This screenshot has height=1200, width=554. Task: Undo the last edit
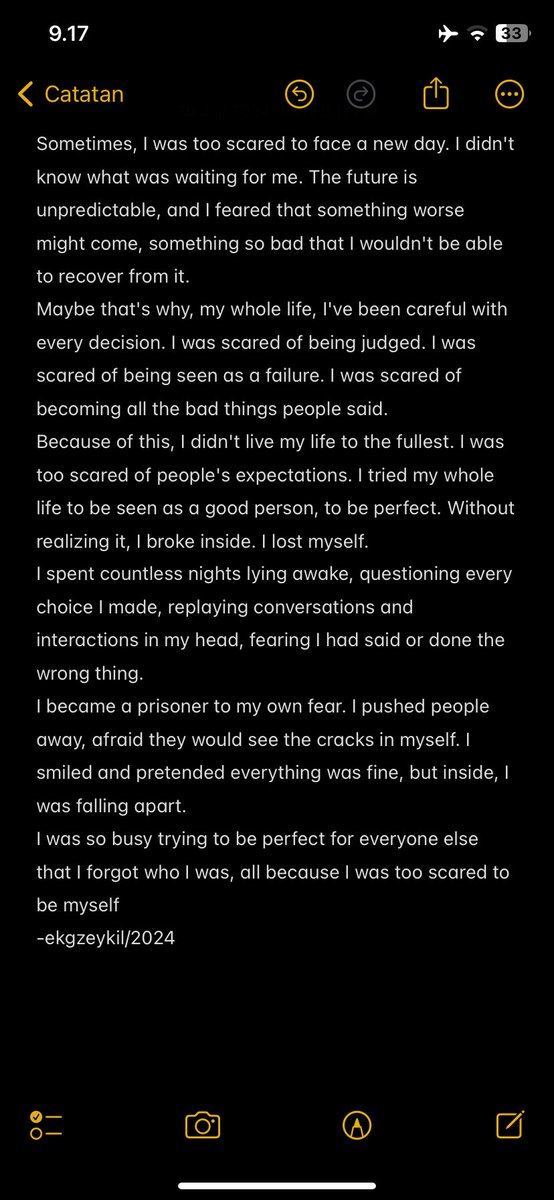(299, 95)
